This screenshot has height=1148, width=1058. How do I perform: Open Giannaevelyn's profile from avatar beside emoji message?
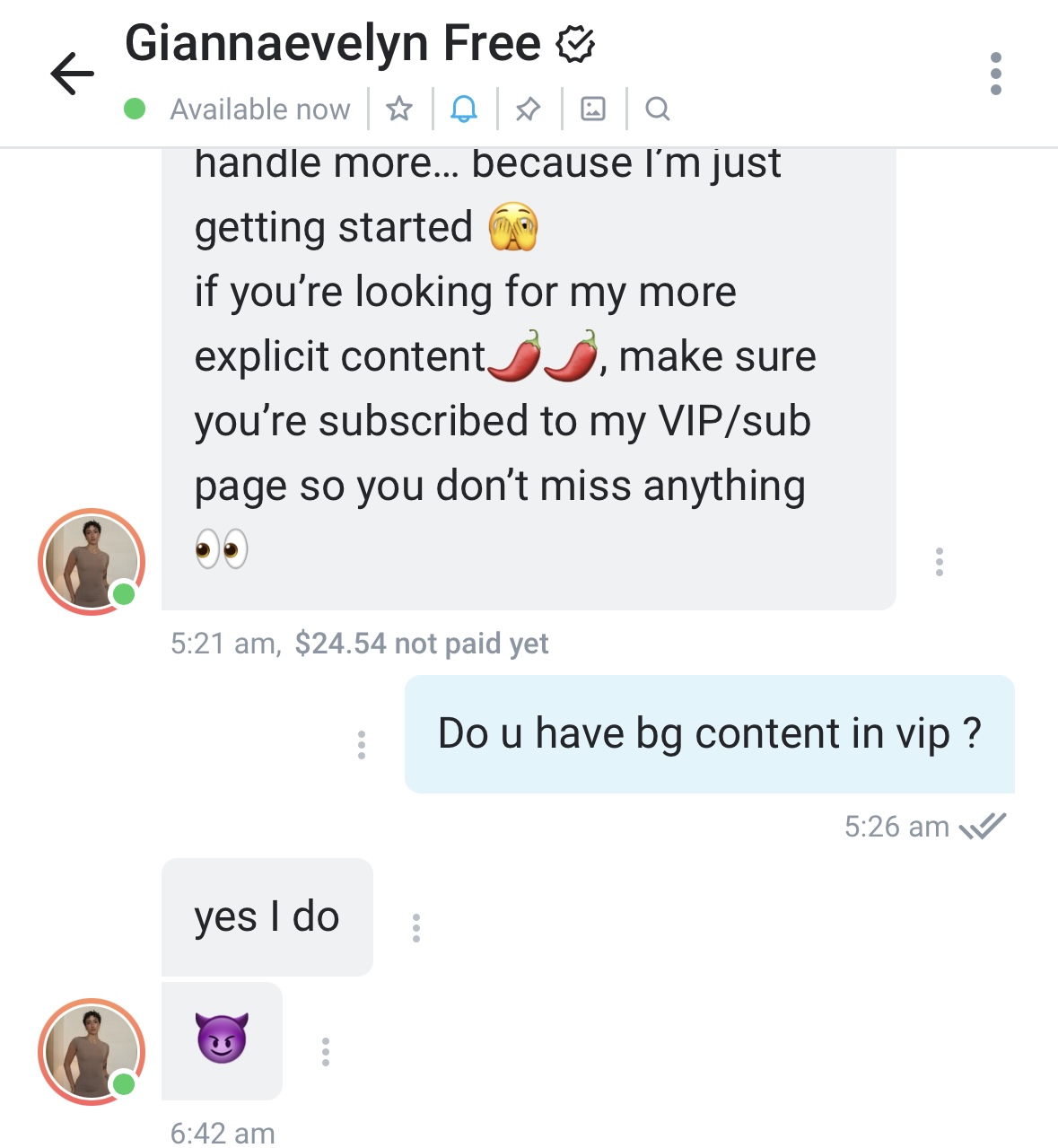pyautogui.click(x=92, y=1051)
